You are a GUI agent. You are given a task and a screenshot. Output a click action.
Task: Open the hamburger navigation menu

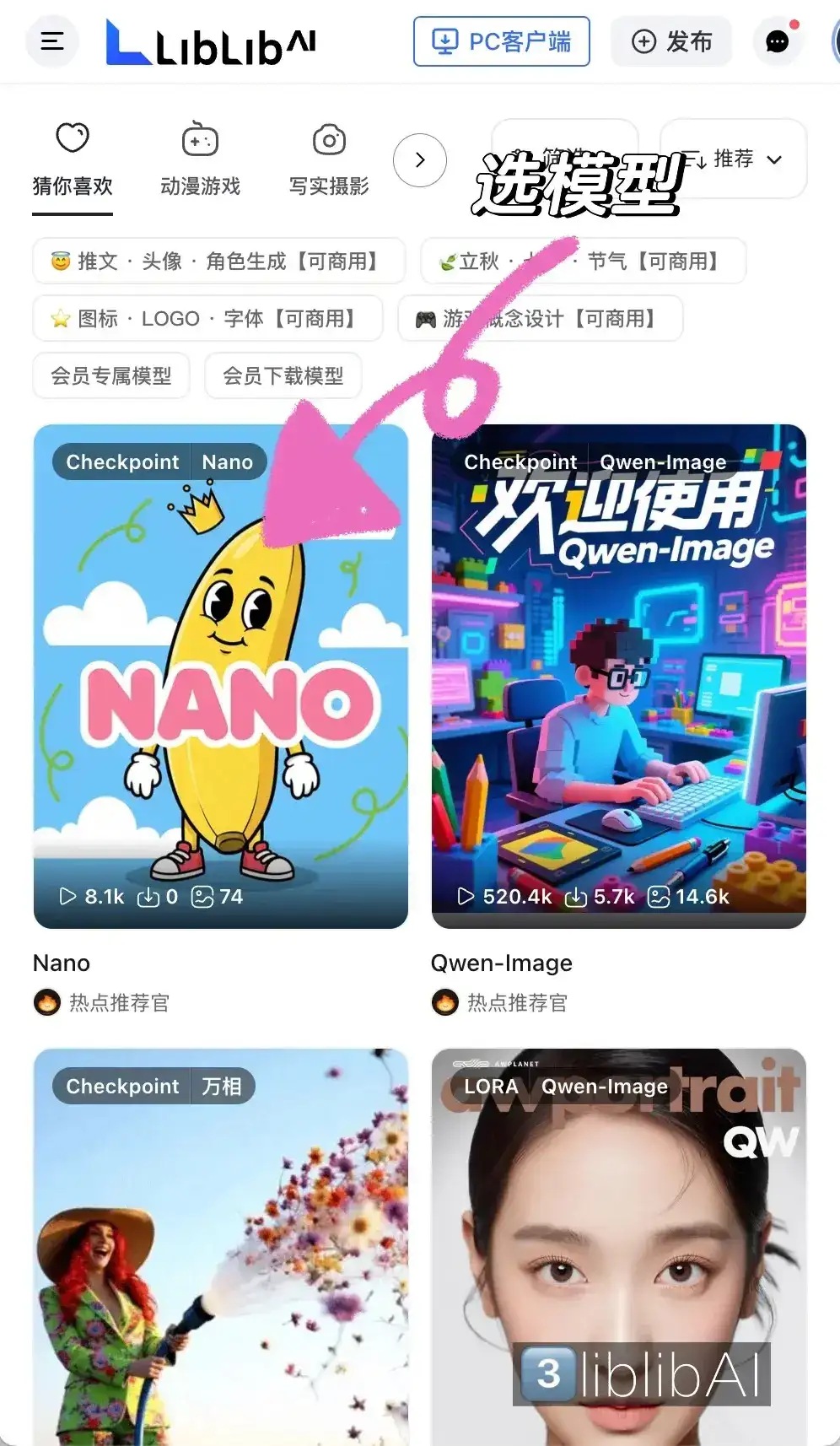click(51, 41)
